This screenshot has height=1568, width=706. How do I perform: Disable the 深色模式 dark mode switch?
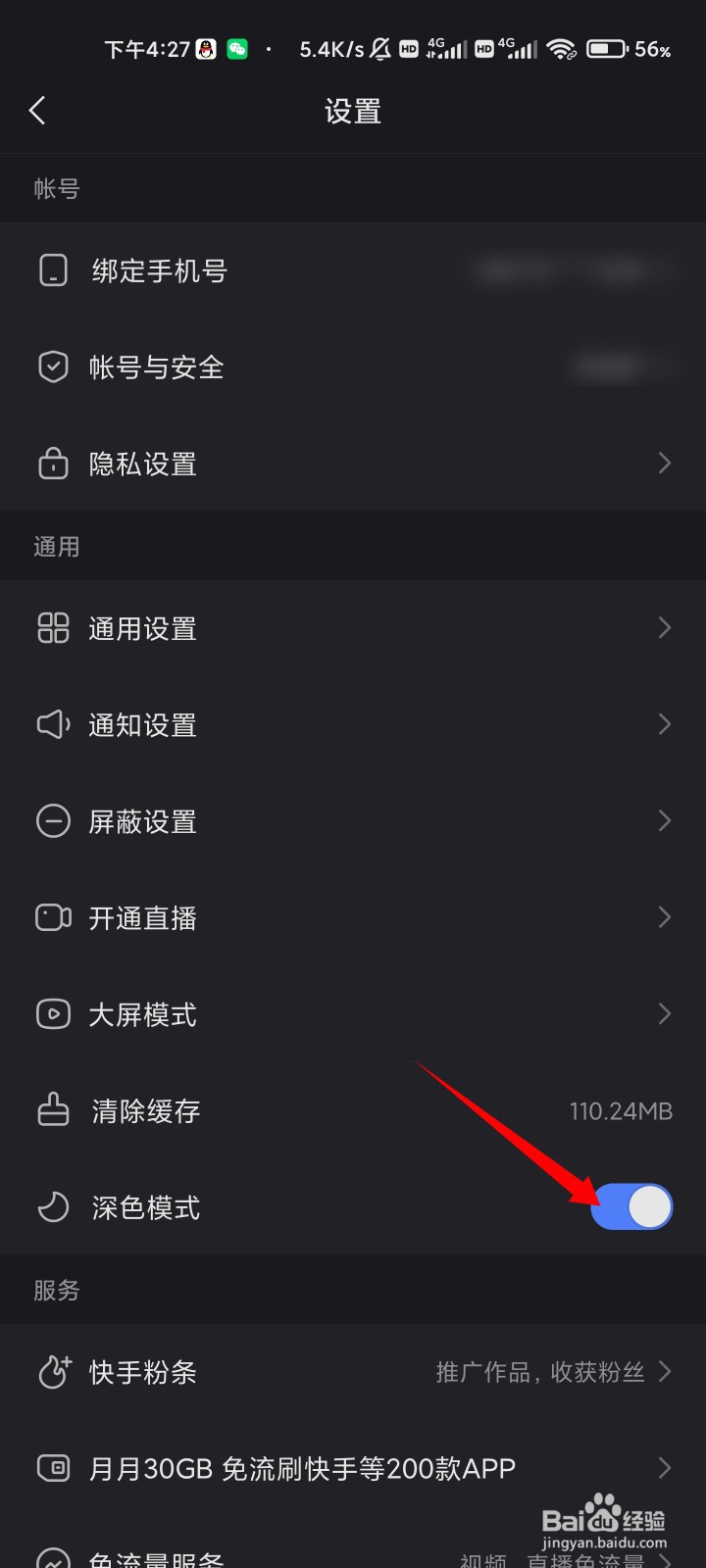coord(631,1206)
